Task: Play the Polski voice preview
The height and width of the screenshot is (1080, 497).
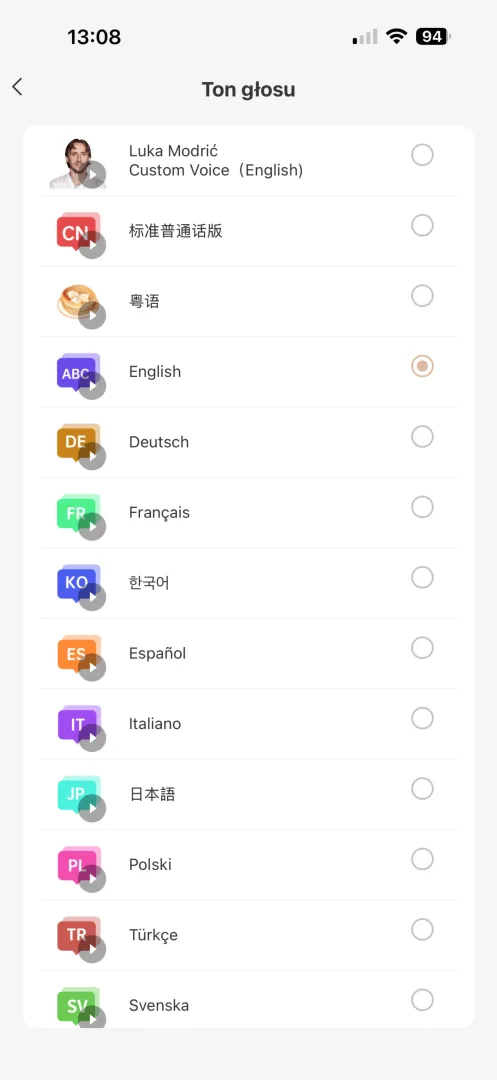Action: point(92,879)
